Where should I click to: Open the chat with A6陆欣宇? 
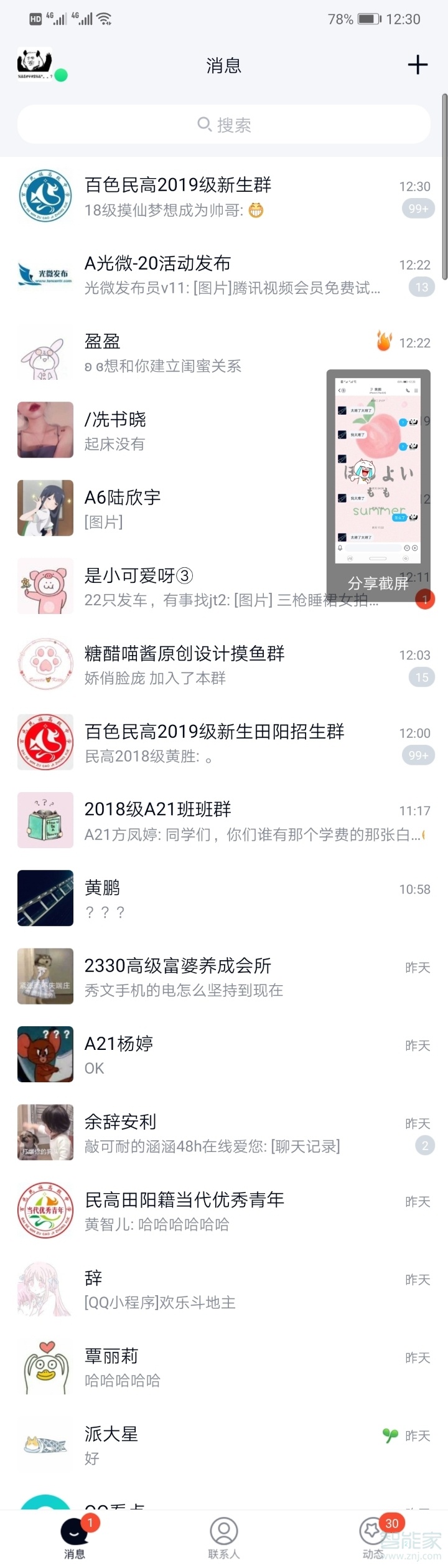pos(168,508)
